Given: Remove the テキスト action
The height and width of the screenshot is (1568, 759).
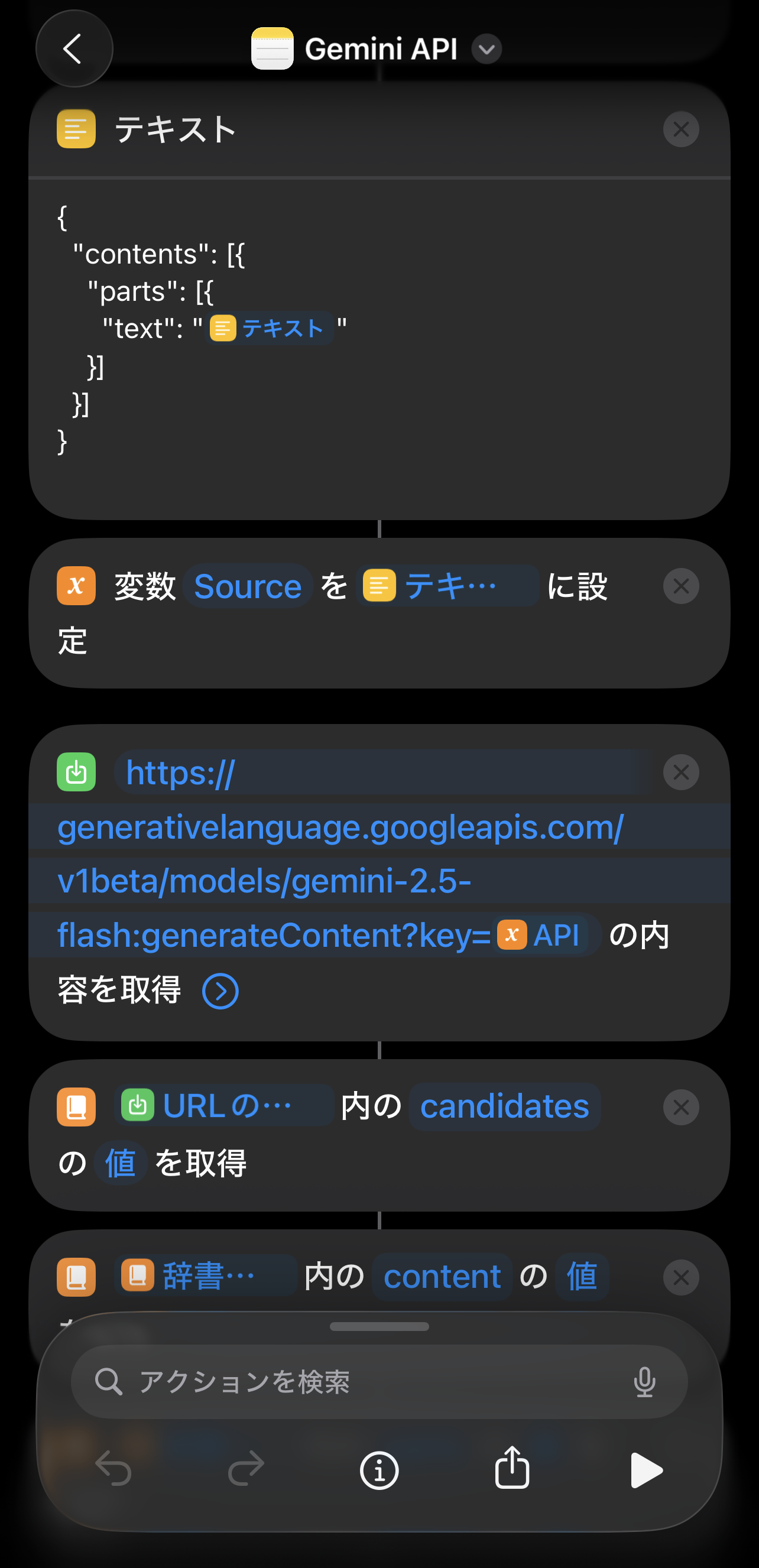Looking at the screenshot, I should coord(680,129).
